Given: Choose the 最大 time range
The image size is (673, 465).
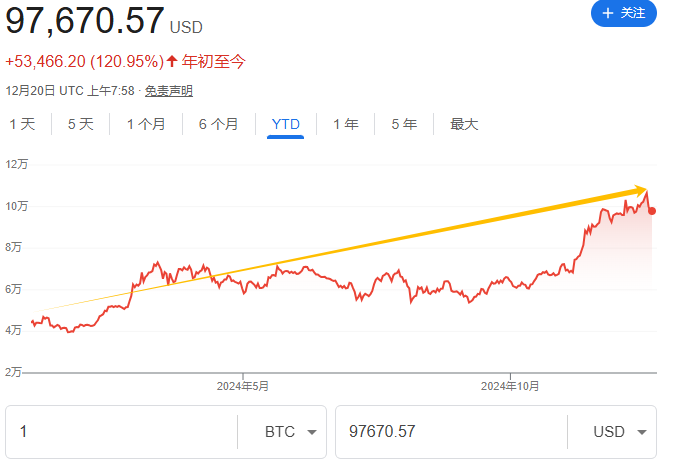Looking at the screenshot, I should 464,125.
